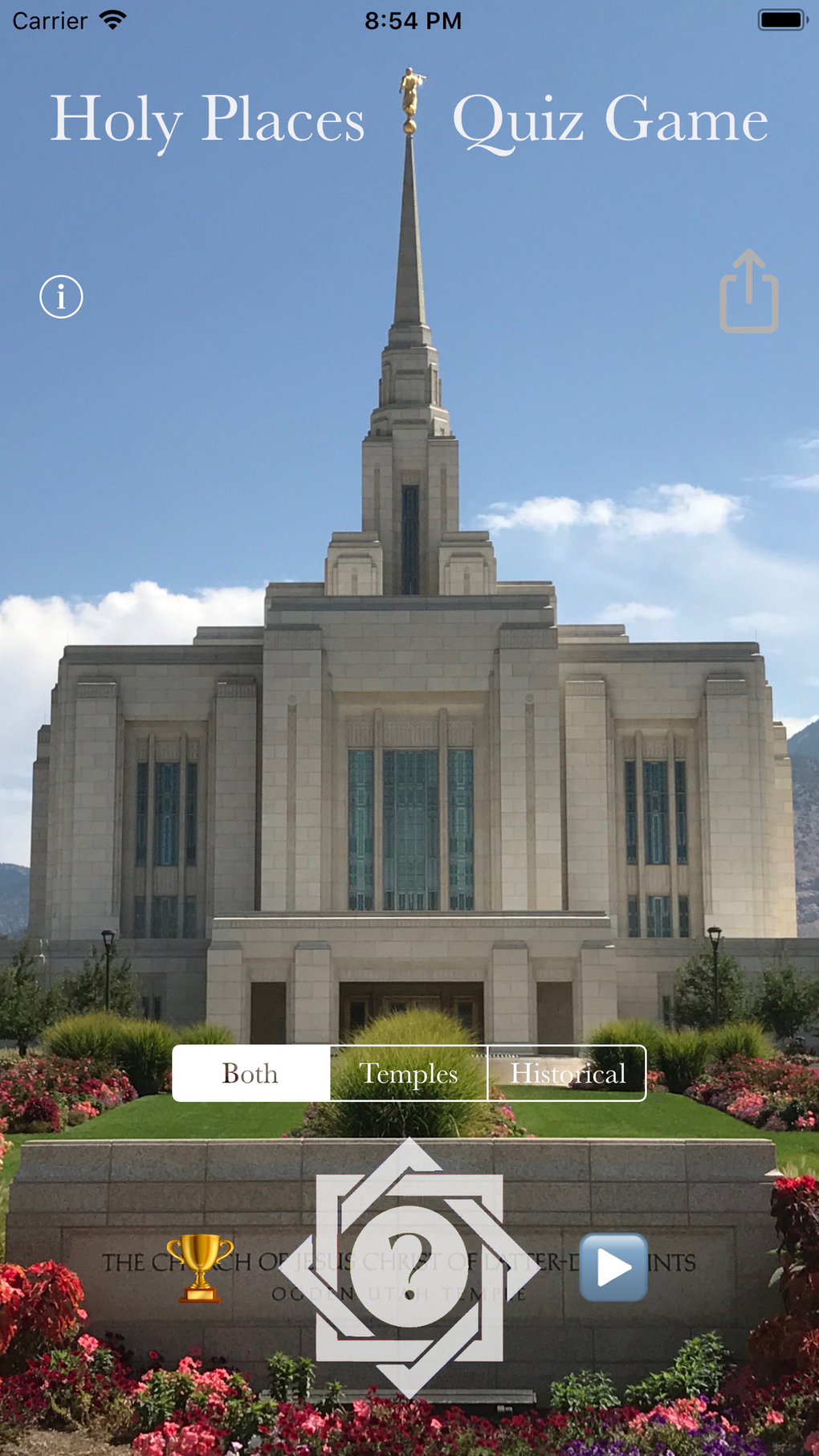Image resolution: width=819 pixels, height=1456 pixels.
Task: Enable Both mode in the segmented control
Action: tap(250, 1074)
